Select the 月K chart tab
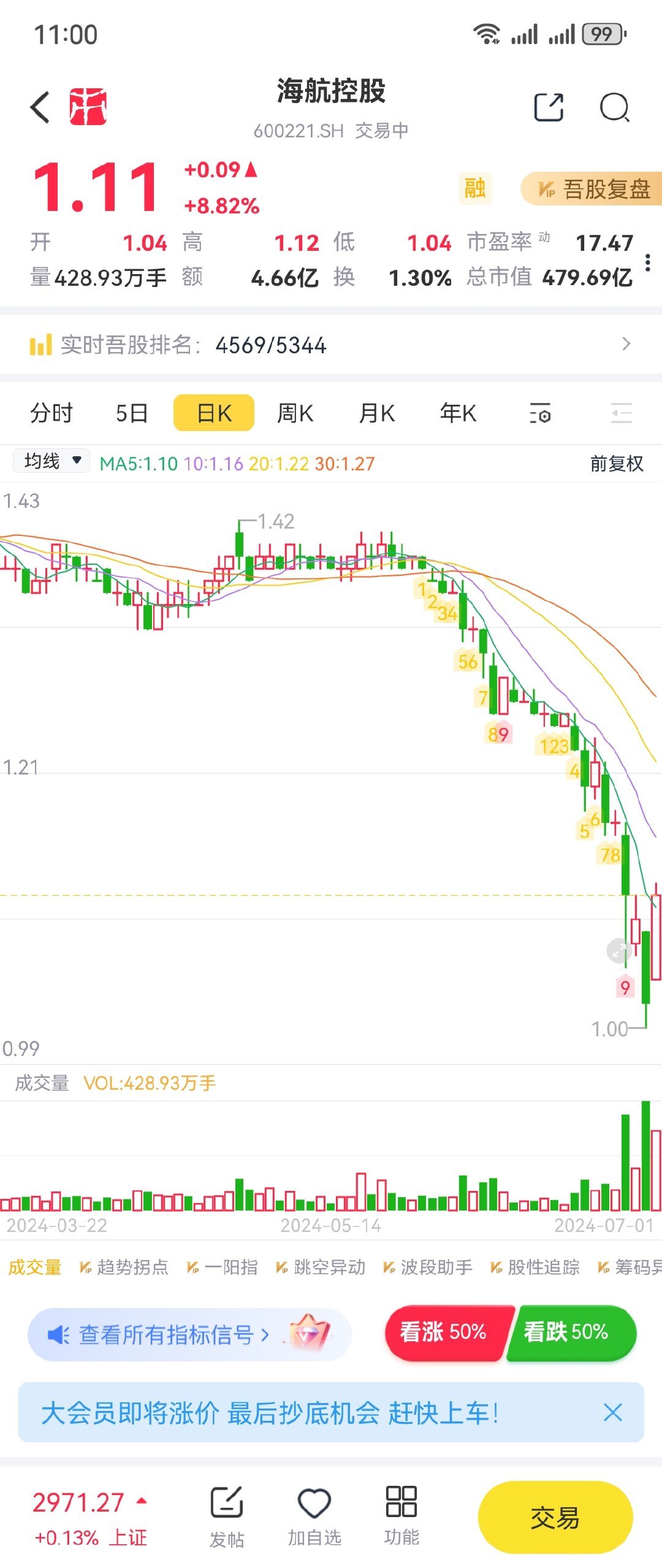Viewport: 662px width, 1568px height. coord(376,413)
